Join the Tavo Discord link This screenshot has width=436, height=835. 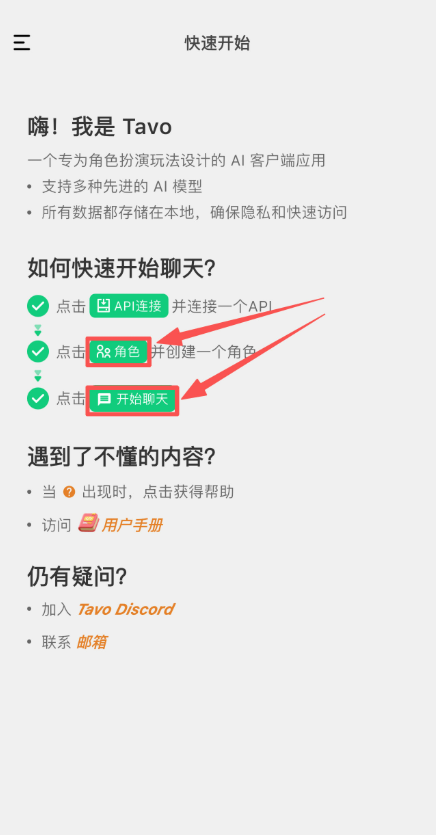tap(125, 609)
